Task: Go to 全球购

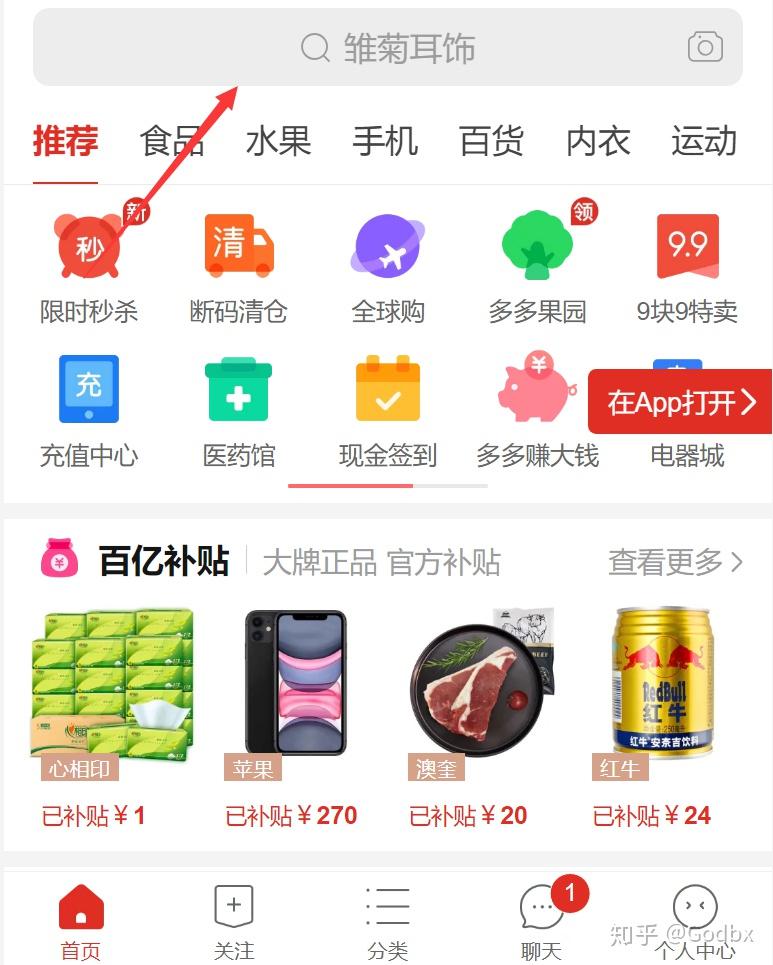Action: click(388, 266)
